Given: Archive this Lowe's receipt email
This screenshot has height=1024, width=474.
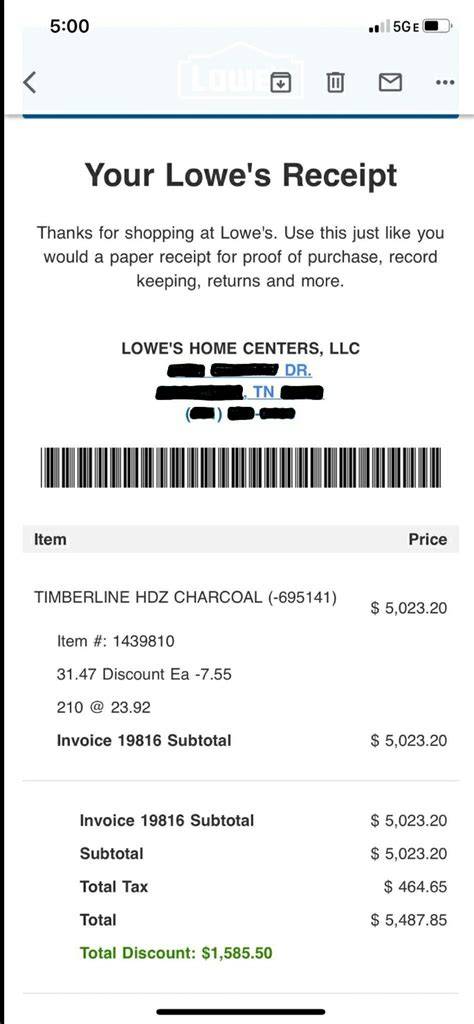Looking at the screenshot, I should click(281, 82).
